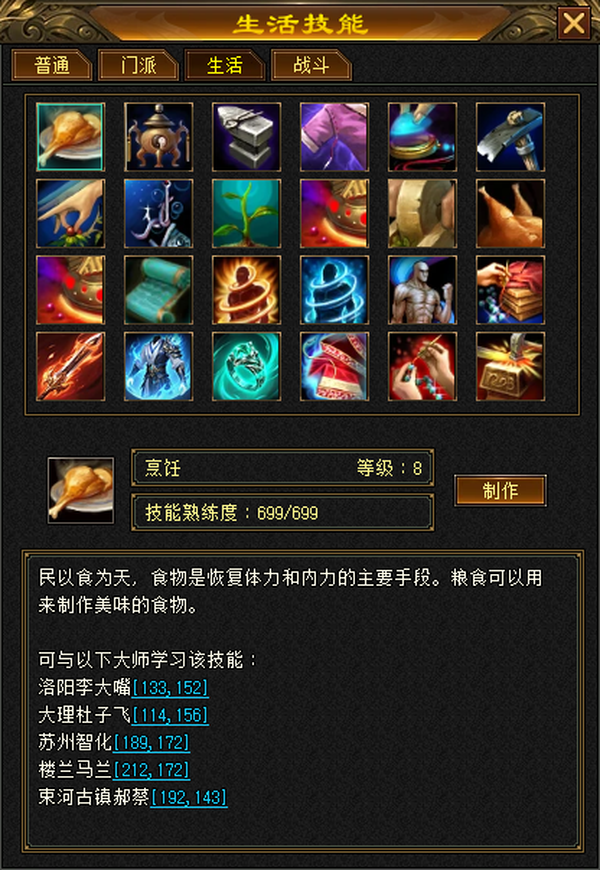Select the 生活 tab
Screen dimensions: 600x870
click(225, 65)
